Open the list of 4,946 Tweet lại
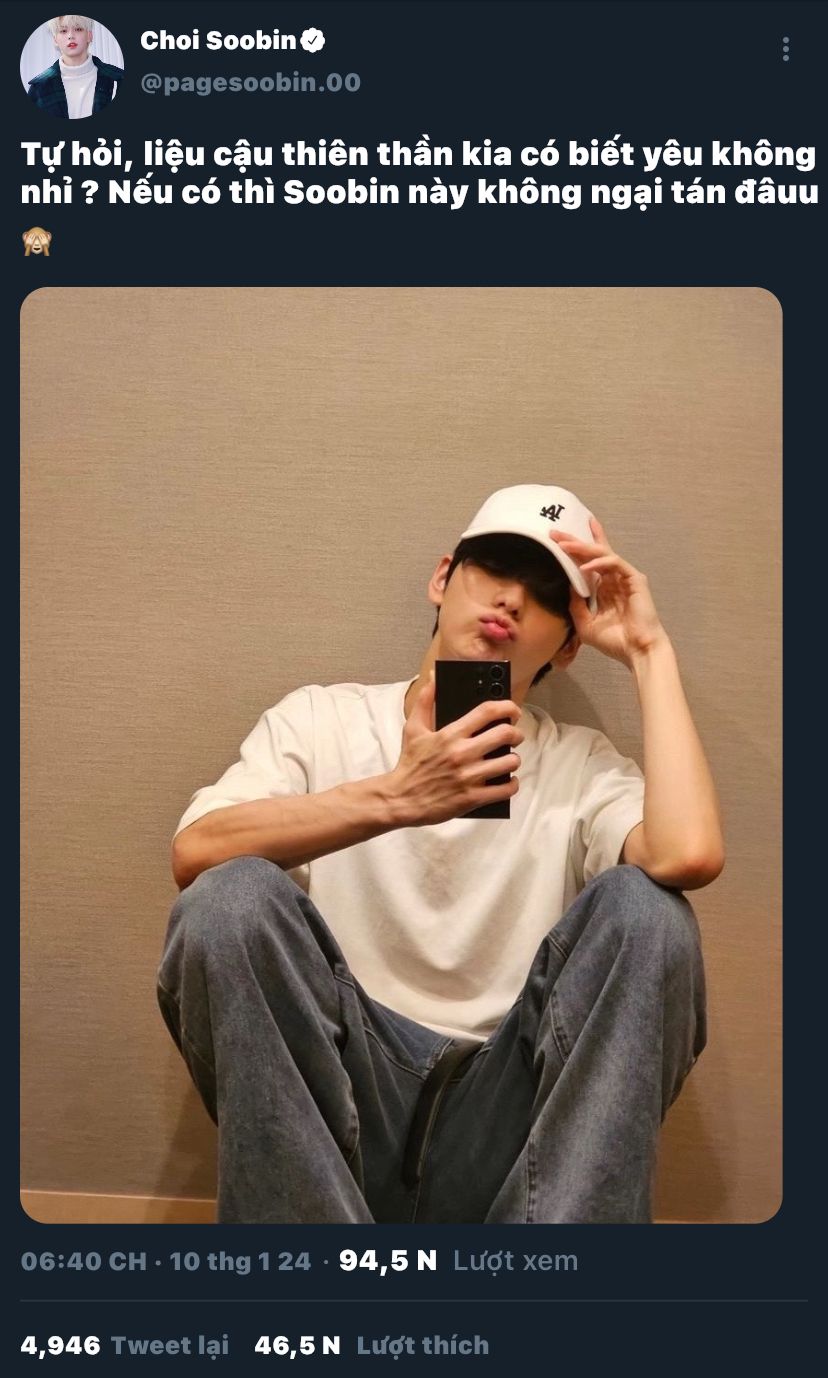 tap(124, 1345)
